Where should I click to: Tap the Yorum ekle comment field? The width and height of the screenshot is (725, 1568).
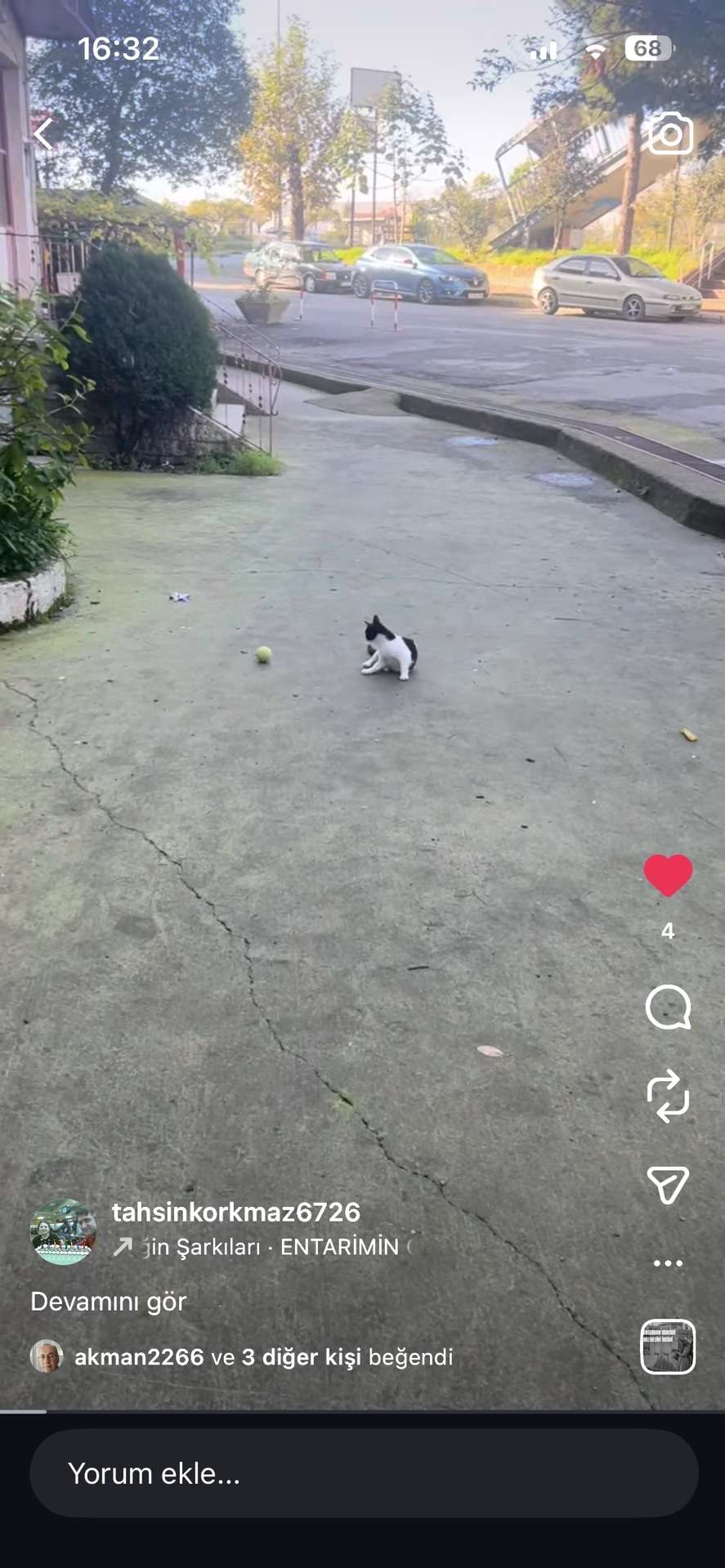(364, 1473)
